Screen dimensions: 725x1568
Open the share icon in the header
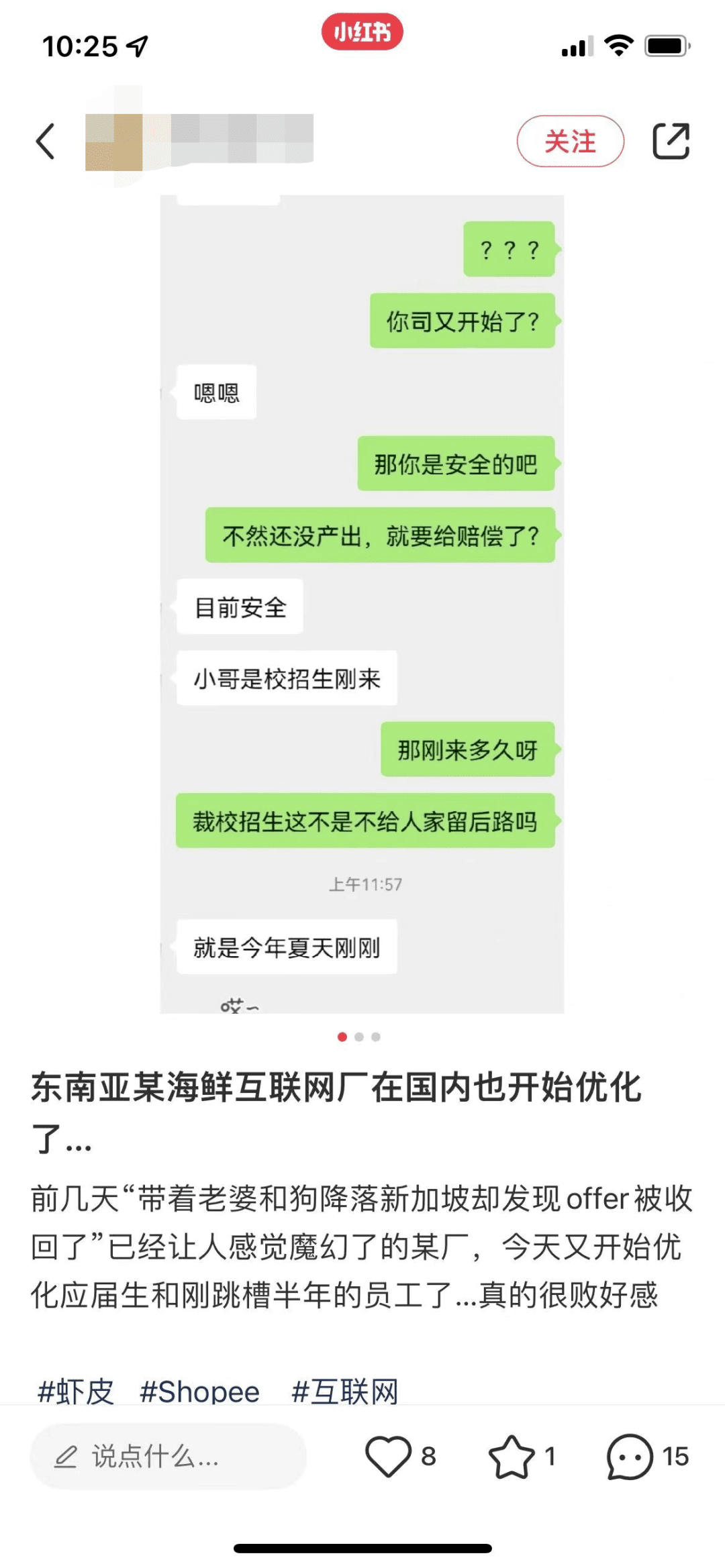tap(671, 142)
